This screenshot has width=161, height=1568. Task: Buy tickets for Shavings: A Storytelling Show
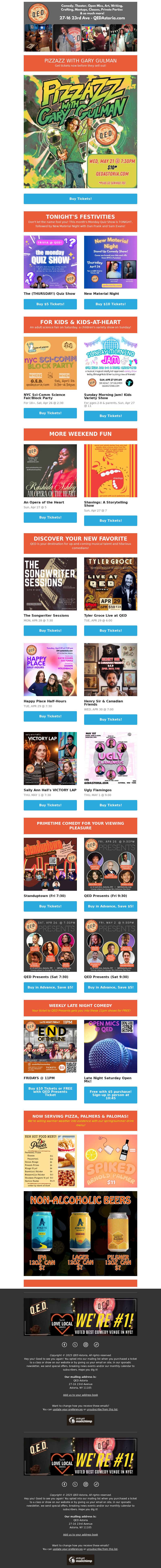point(110,521)
